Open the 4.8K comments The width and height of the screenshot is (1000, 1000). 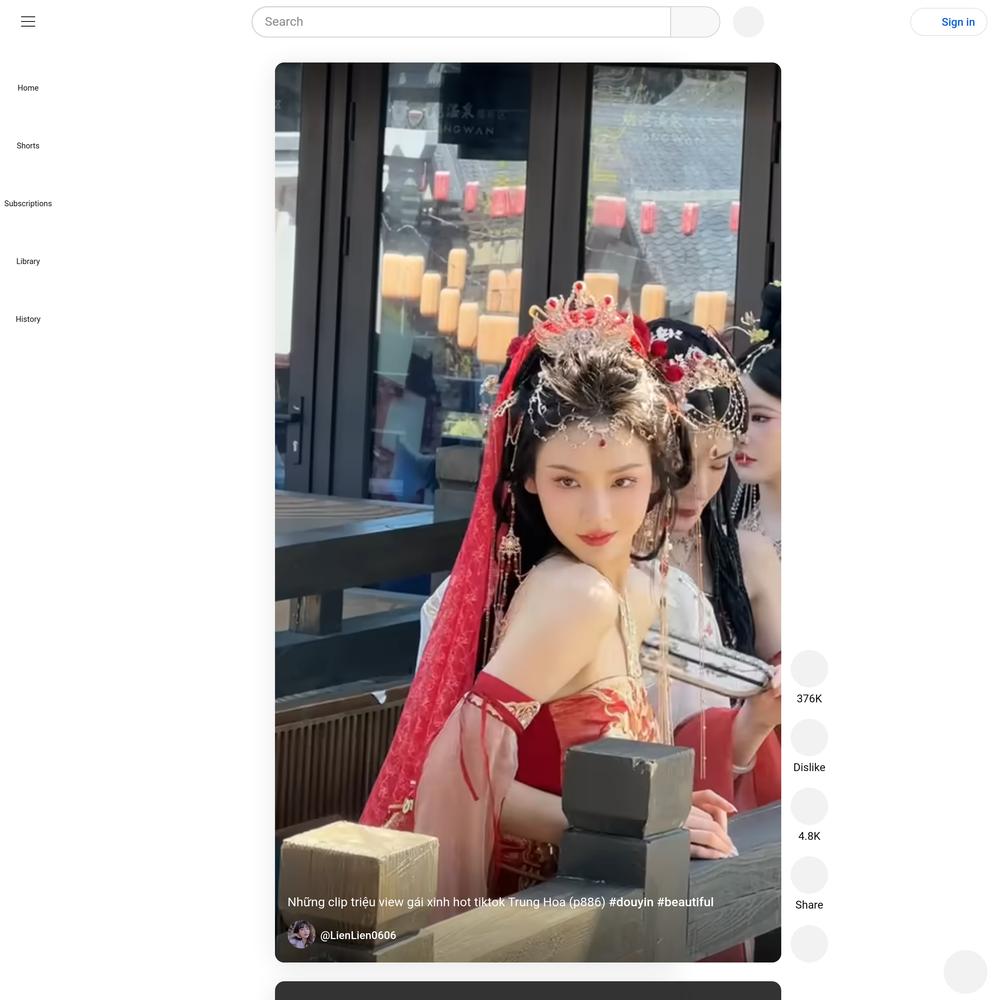(x=809, y=807)
